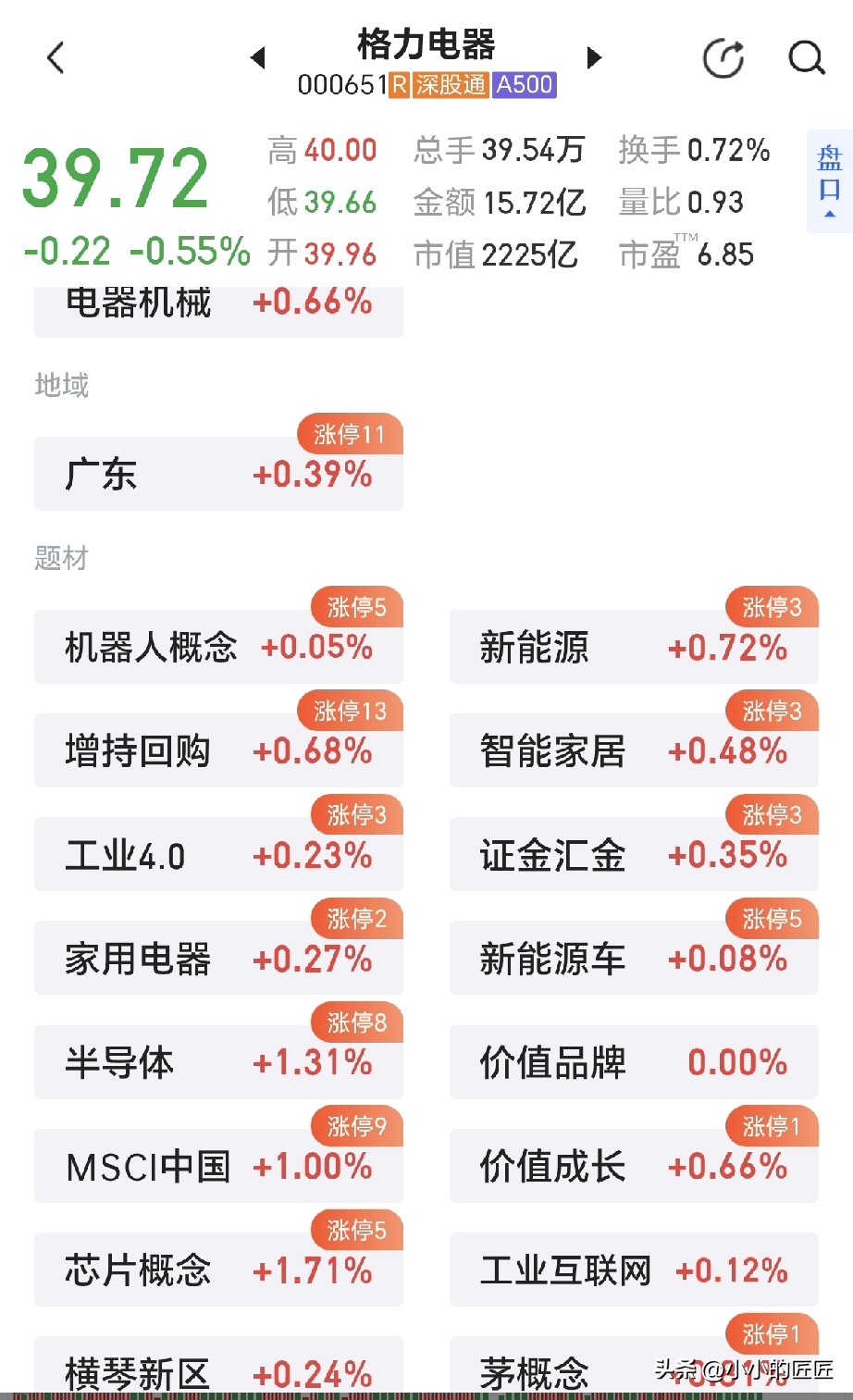
Task: Expand the 题材 section header
Action: [x=59, y=558]
